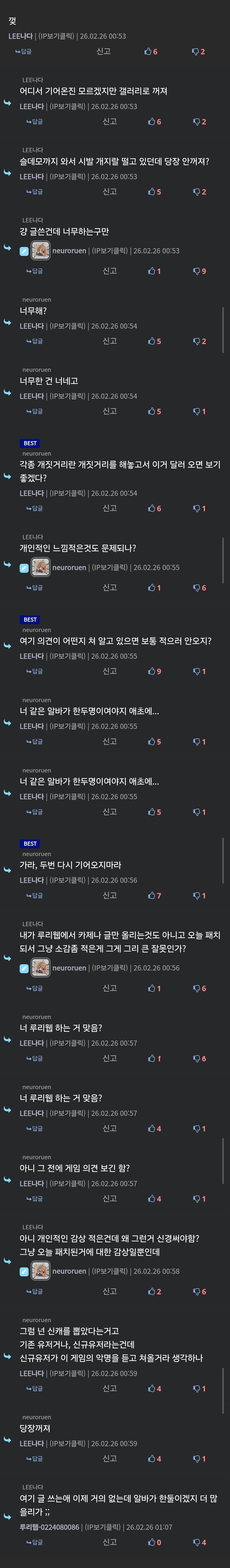Reply to 루리웹-0224080086's comment
The image size is (230, 1568).
35,1542
